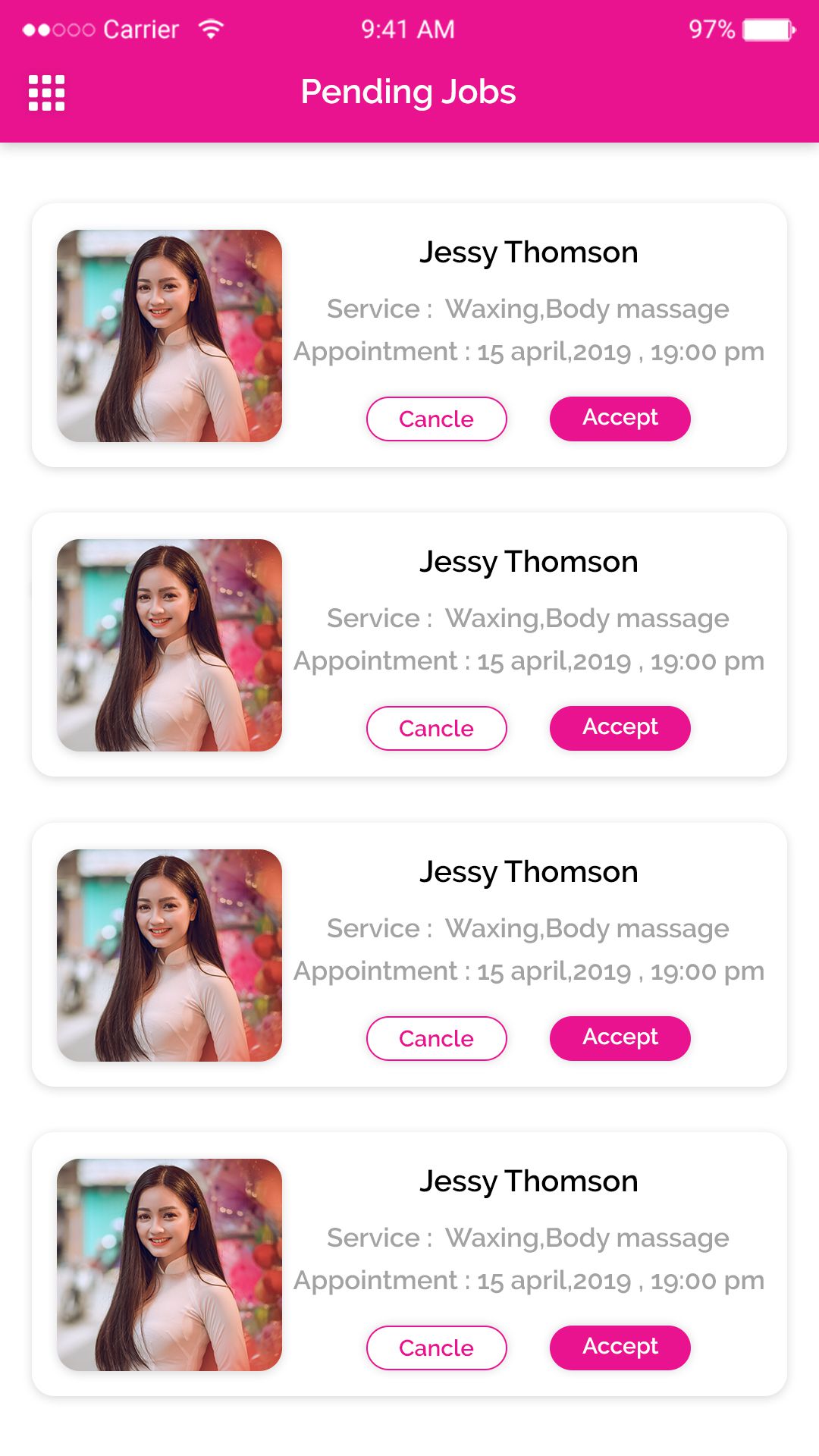This screenshot has width=819, height=1456.
Task: Tap Cancle on the third job card
Action: point(436,1038)
